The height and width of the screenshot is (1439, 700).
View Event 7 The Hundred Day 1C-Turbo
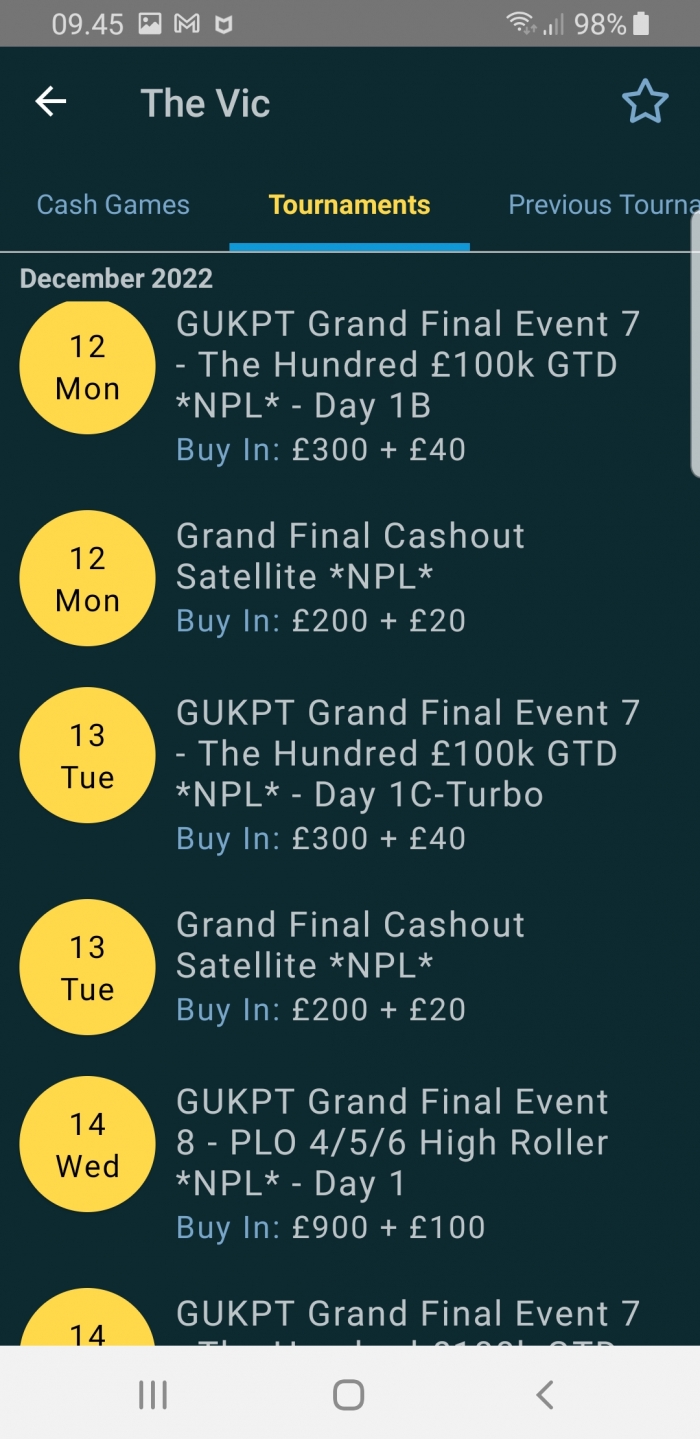(x=350, y=775)
